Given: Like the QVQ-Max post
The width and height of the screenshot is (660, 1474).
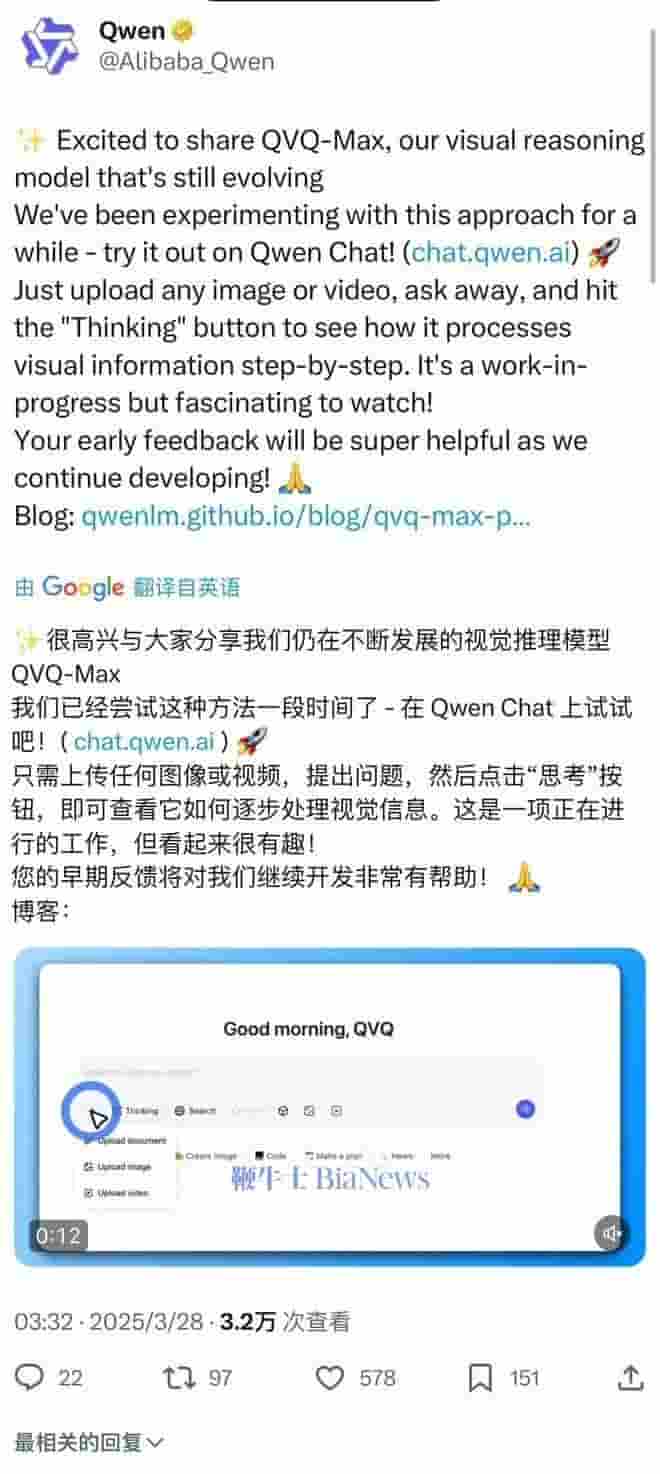Looking at the screenshot, I should (331, 1378).
